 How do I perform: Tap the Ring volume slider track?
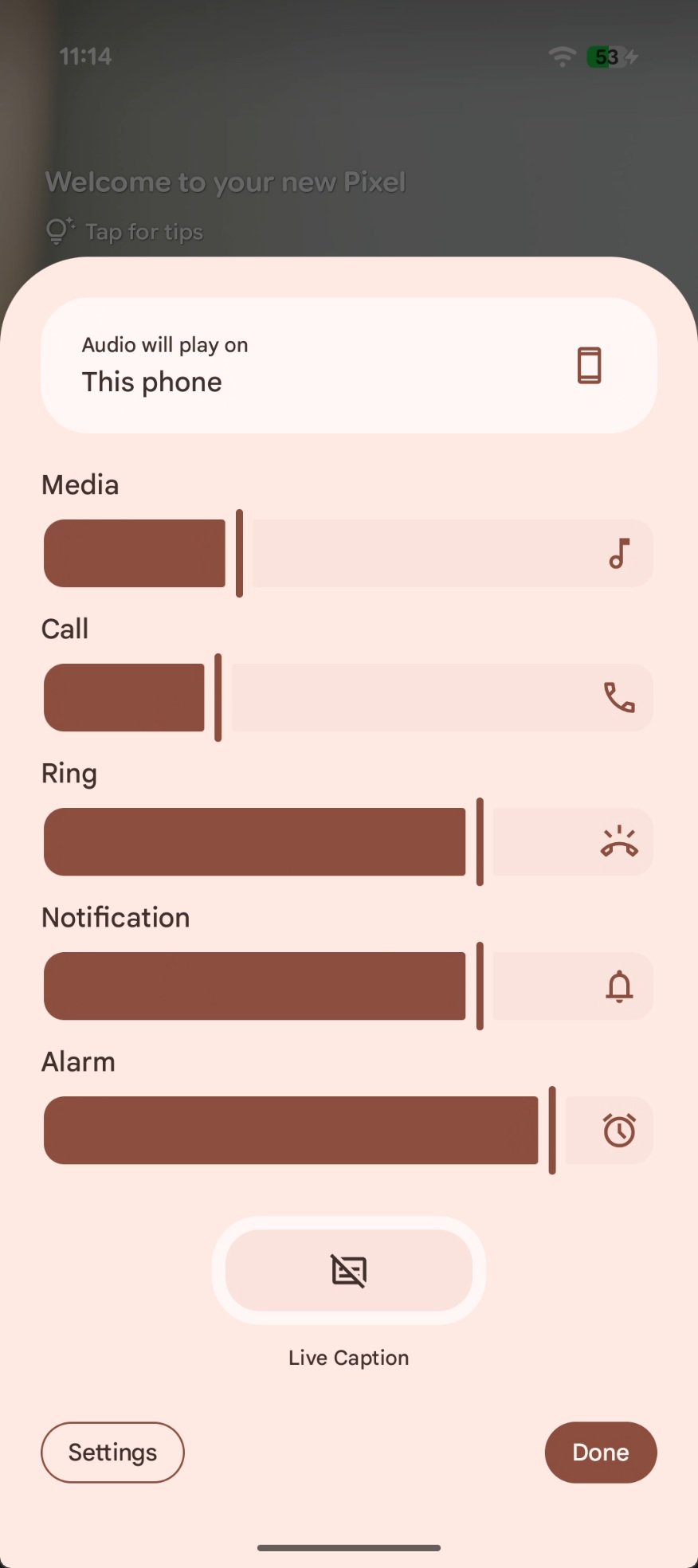[348, 842]
